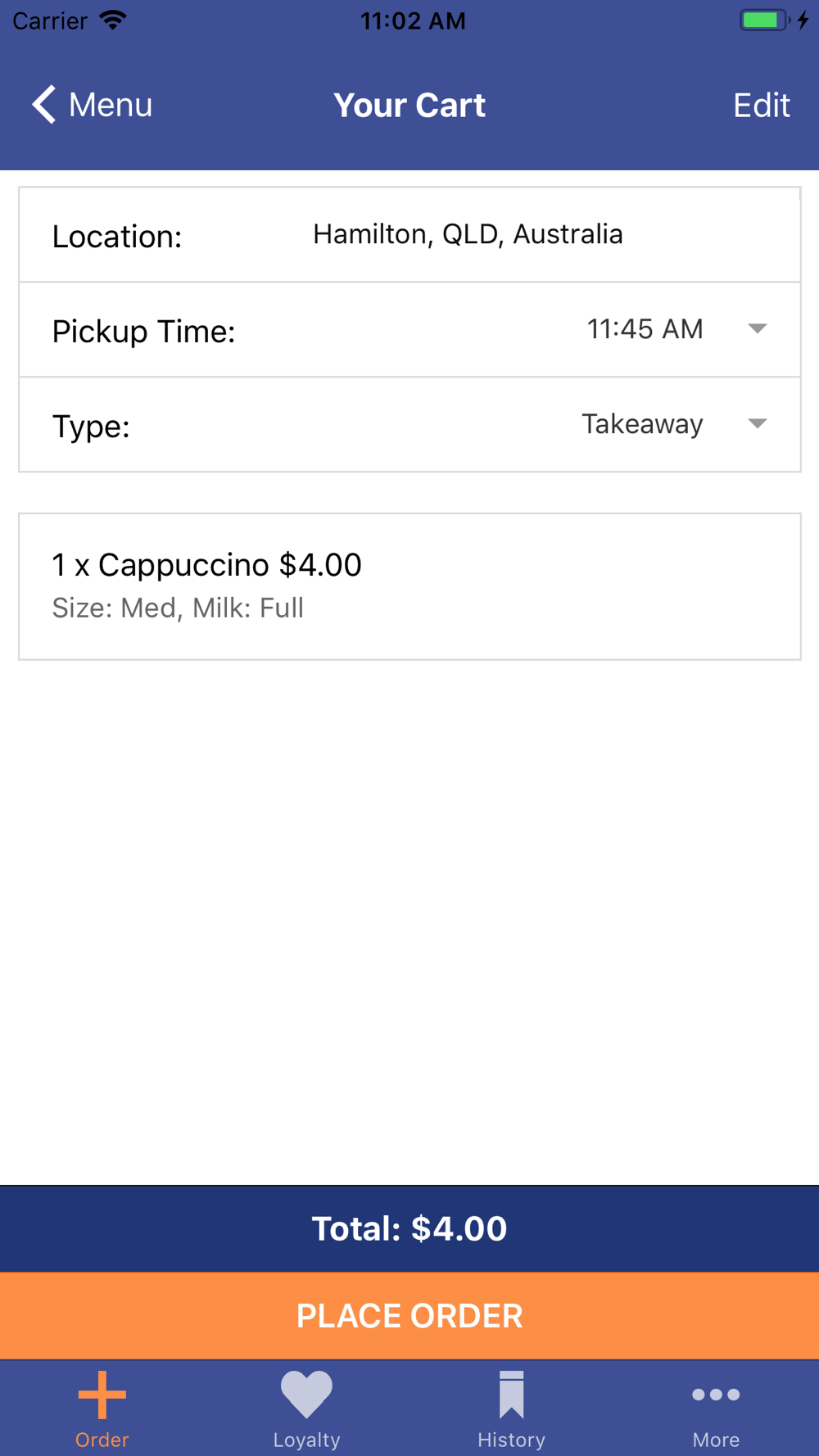Image resolution: width=819 pixels, height=1456 pixels.
Task: Go back to the Menu
Action: point(92,105)
